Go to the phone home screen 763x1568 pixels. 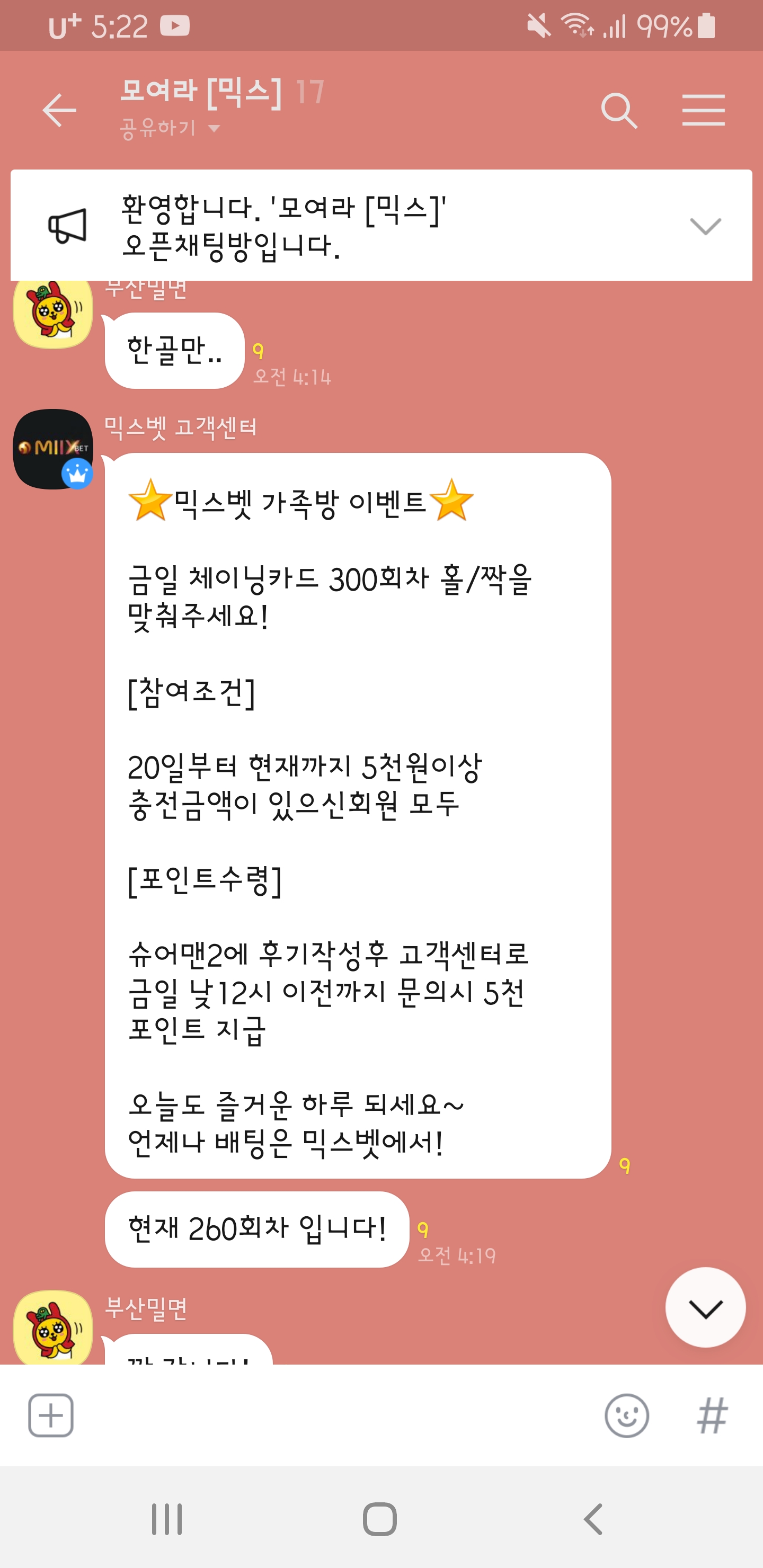click(x=380, y=1519)
